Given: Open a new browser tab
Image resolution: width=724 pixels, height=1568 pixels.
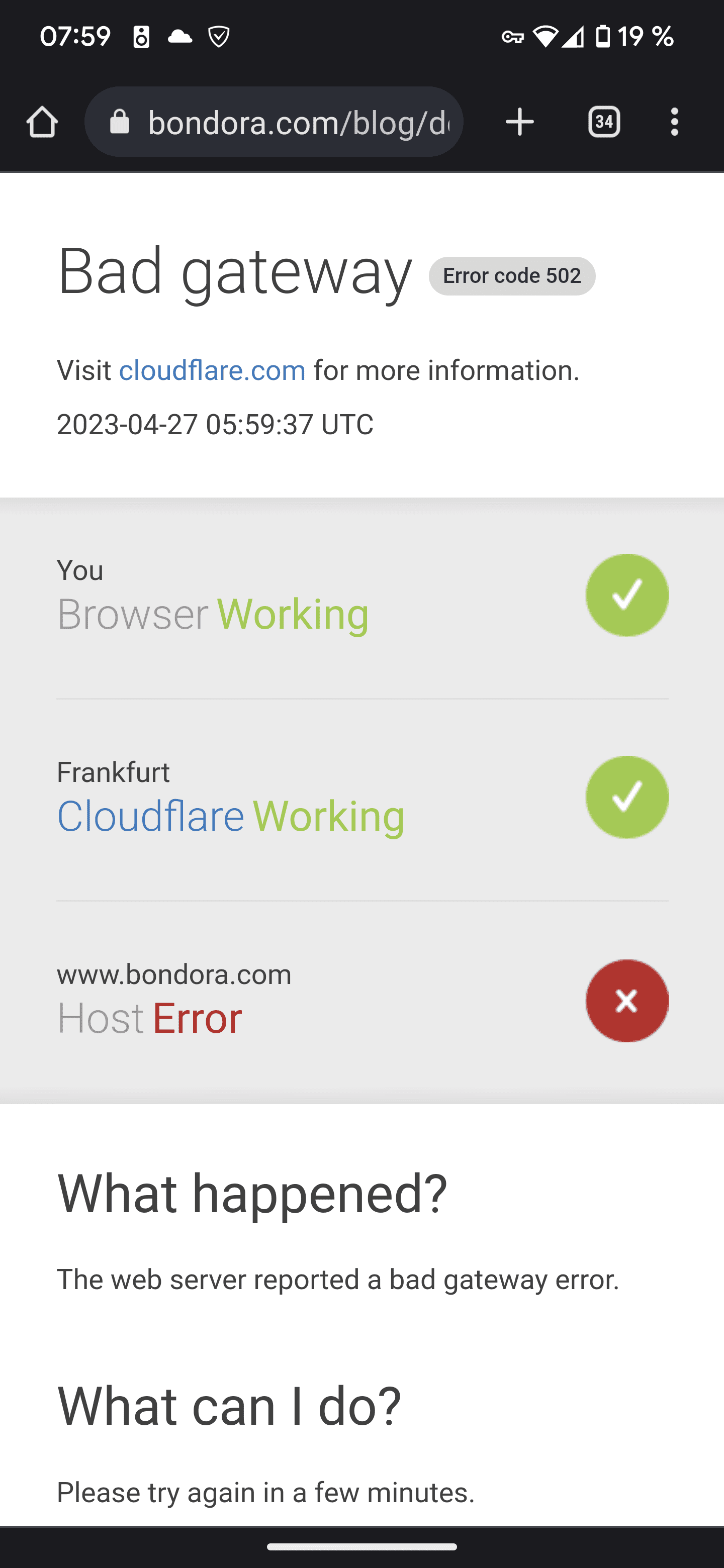Looking at the screenshot, I should click(520, 122).
